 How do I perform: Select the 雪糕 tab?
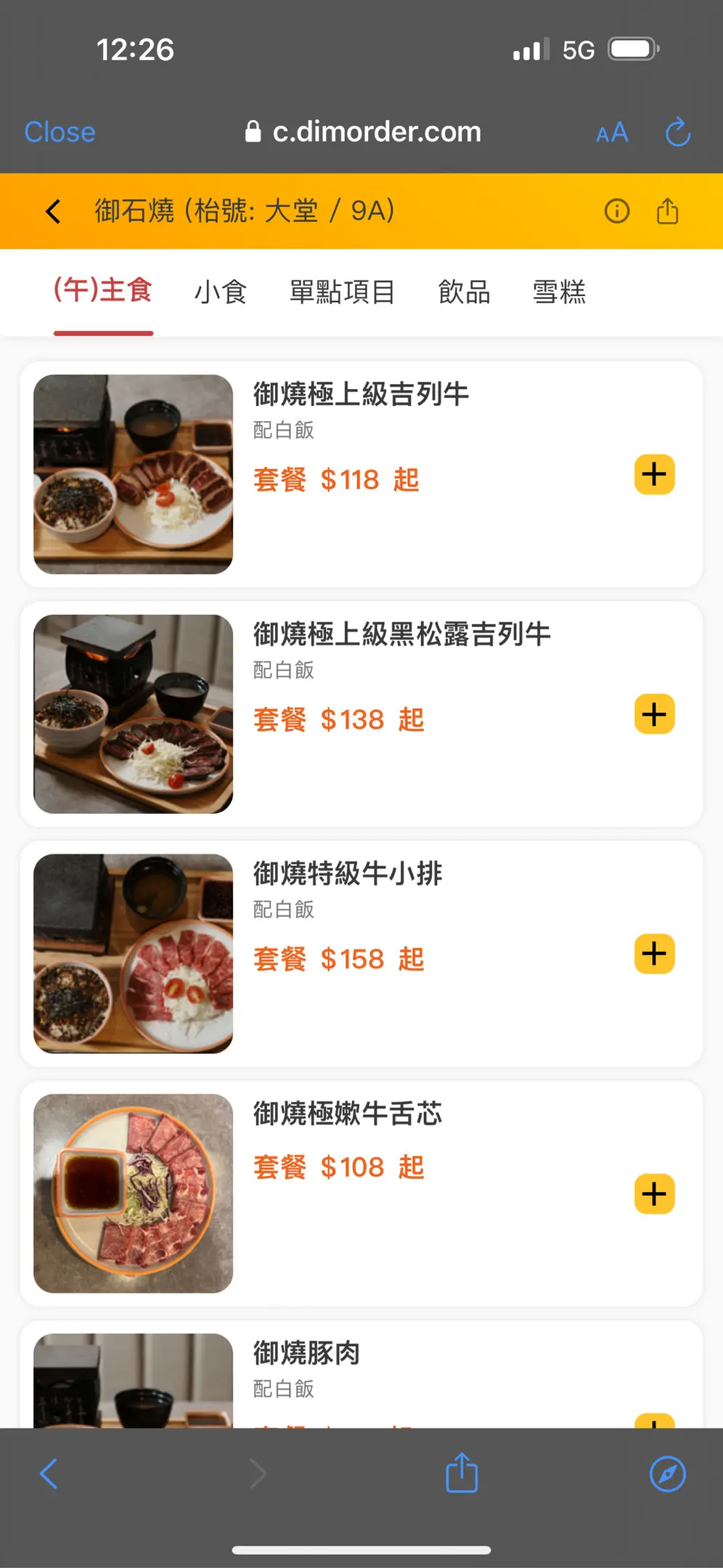click(559, 292)
